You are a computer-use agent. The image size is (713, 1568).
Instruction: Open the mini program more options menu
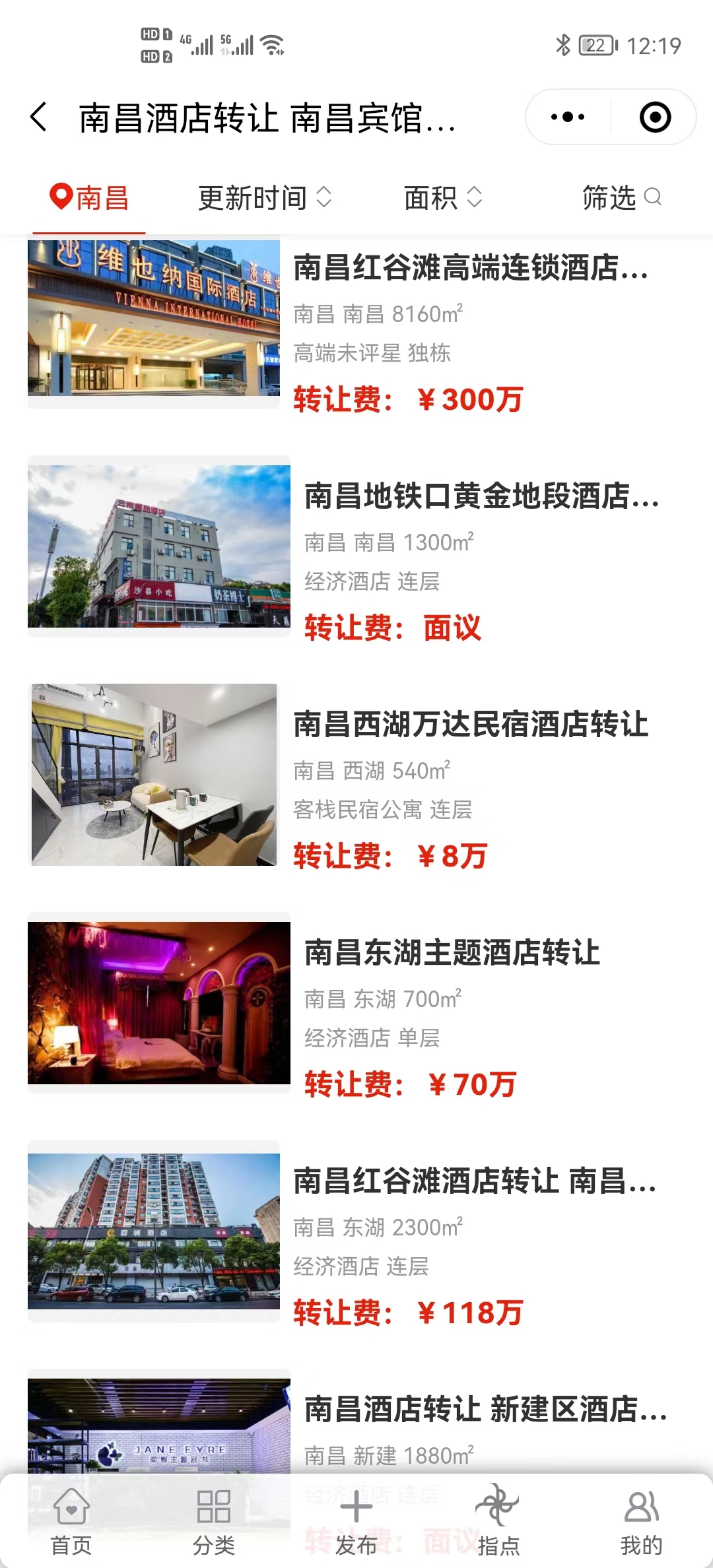pos(568,117)
